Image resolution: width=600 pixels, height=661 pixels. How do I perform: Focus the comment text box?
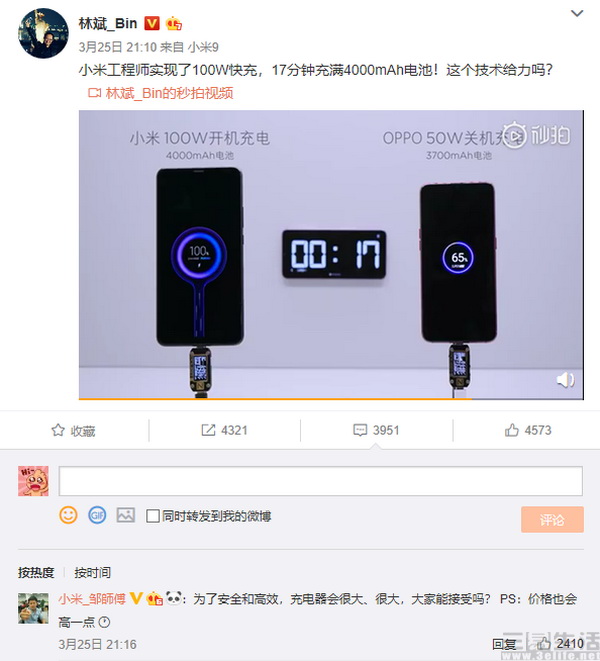320,482
